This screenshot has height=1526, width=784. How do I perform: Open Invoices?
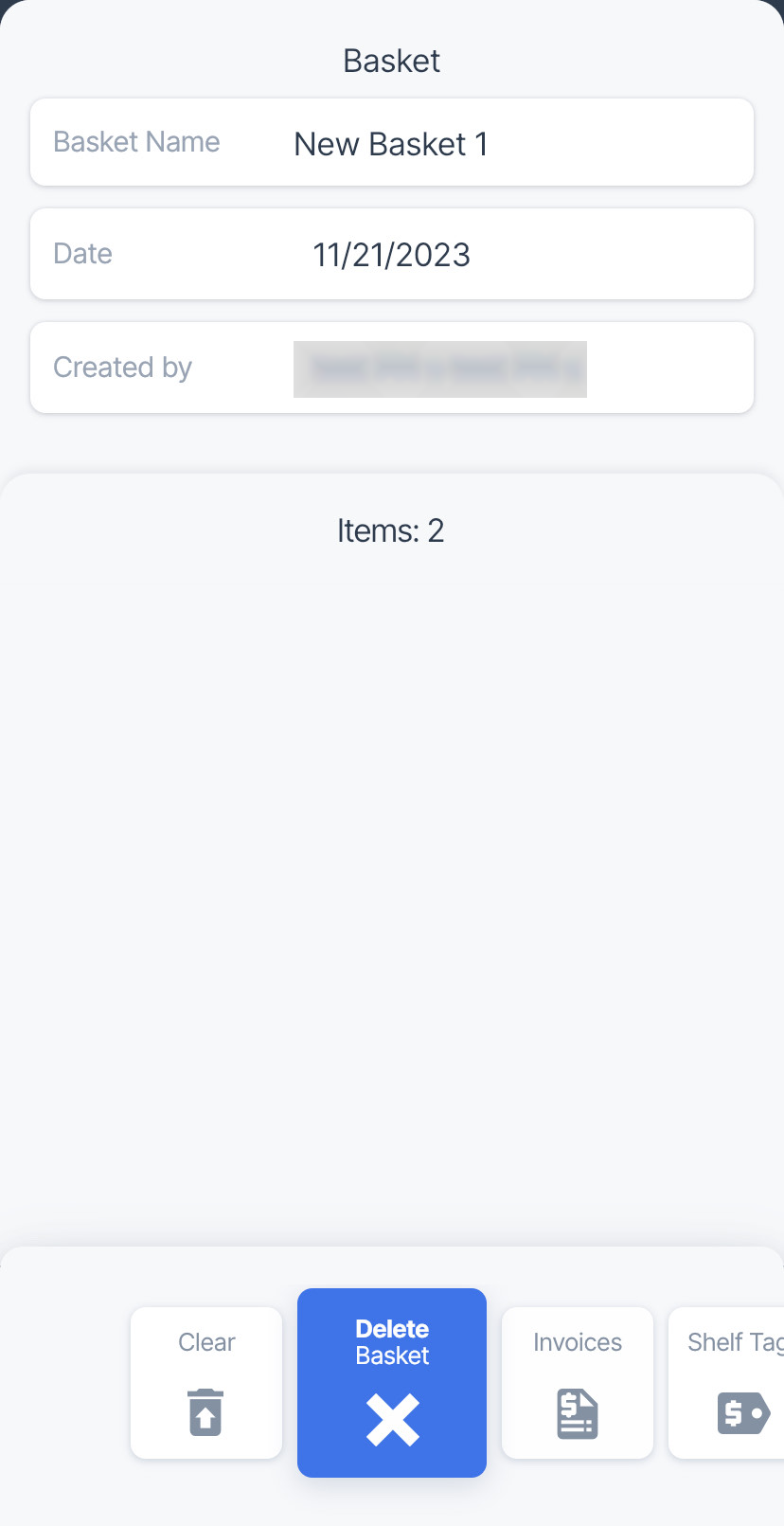tap(578, 1383)
